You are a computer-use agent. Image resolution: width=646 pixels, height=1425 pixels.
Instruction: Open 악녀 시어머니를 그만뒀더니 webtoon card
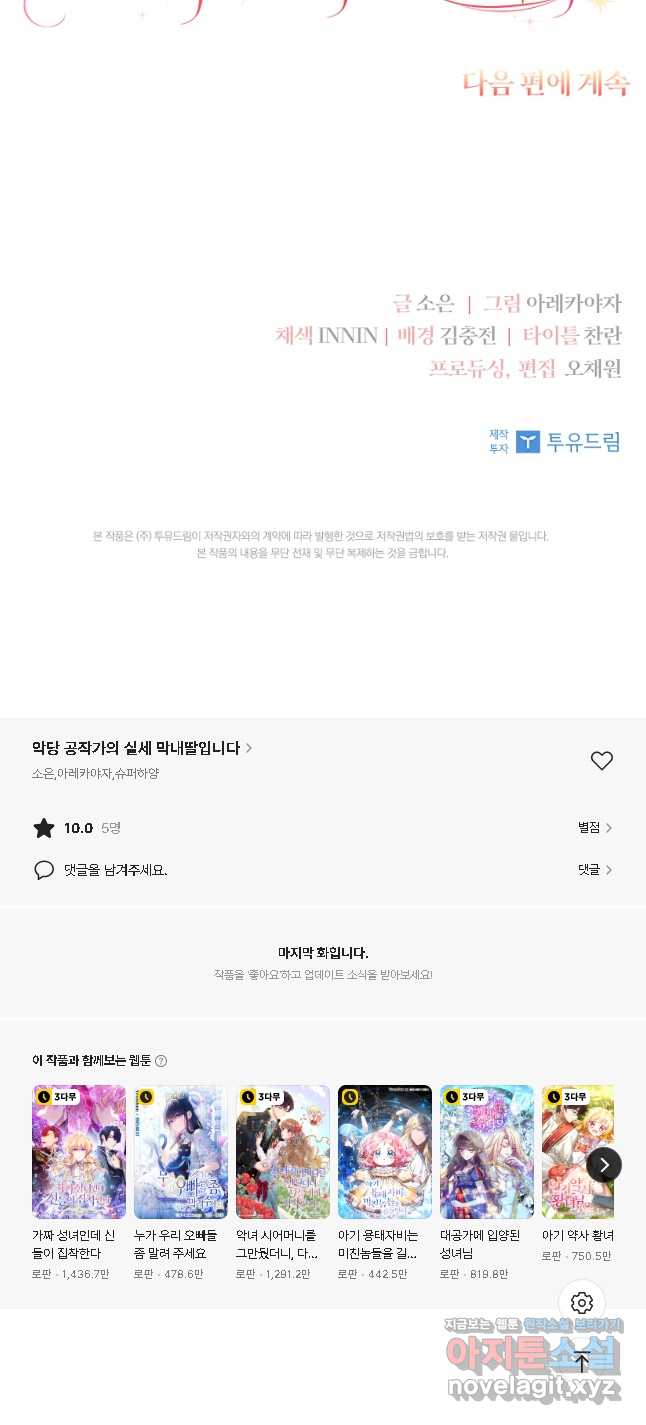coord(283,1183)
